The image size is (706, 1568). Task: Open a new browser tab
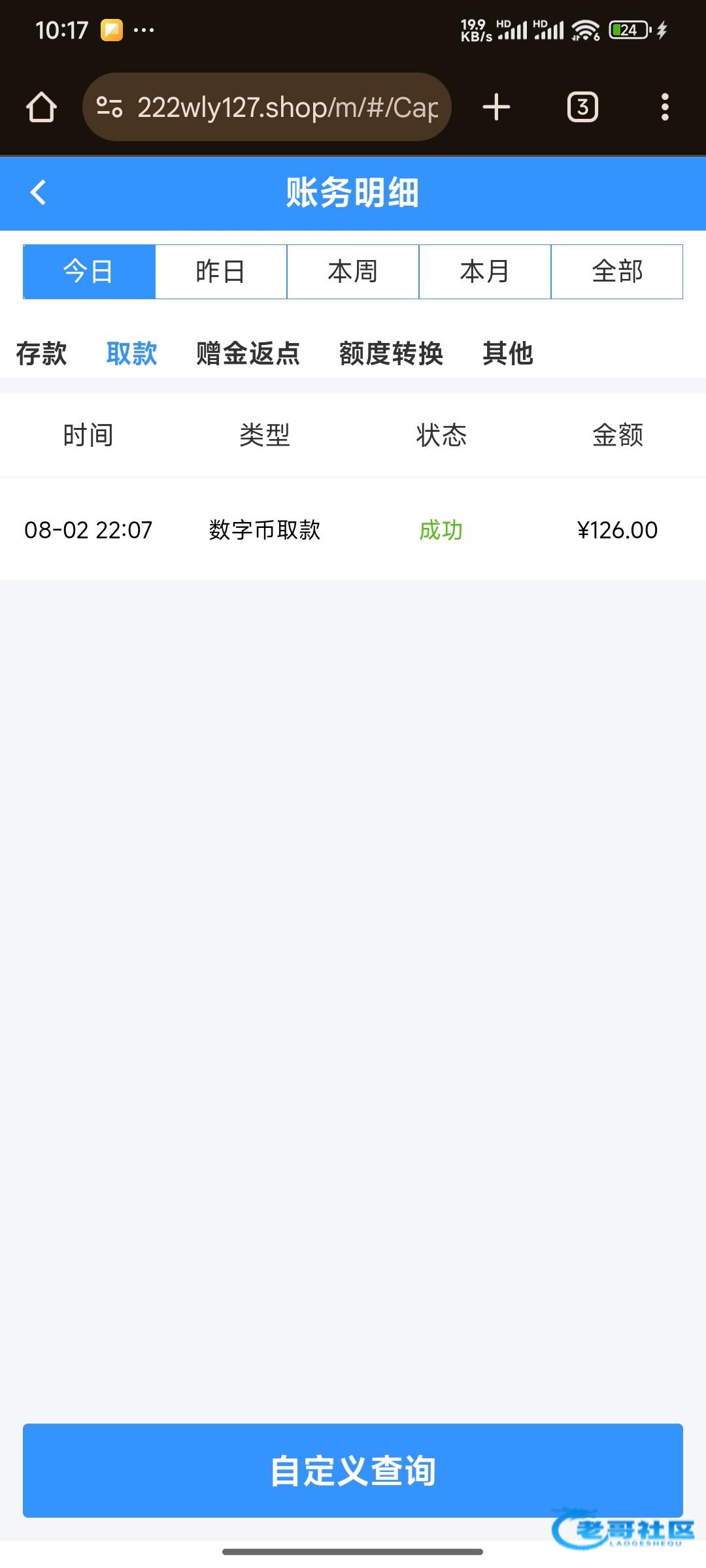(496, 107)
